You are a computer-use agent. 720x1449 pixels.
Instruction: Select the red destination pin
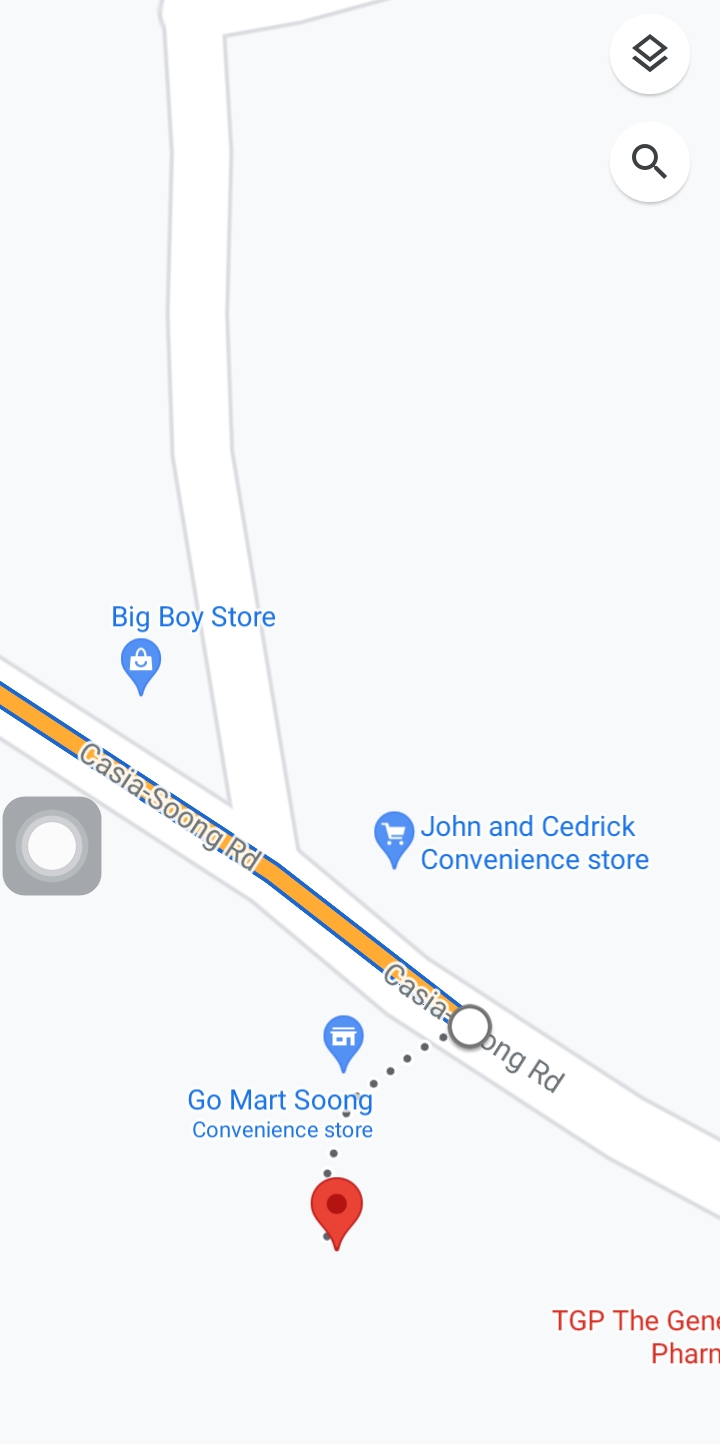coord(337,1209)
